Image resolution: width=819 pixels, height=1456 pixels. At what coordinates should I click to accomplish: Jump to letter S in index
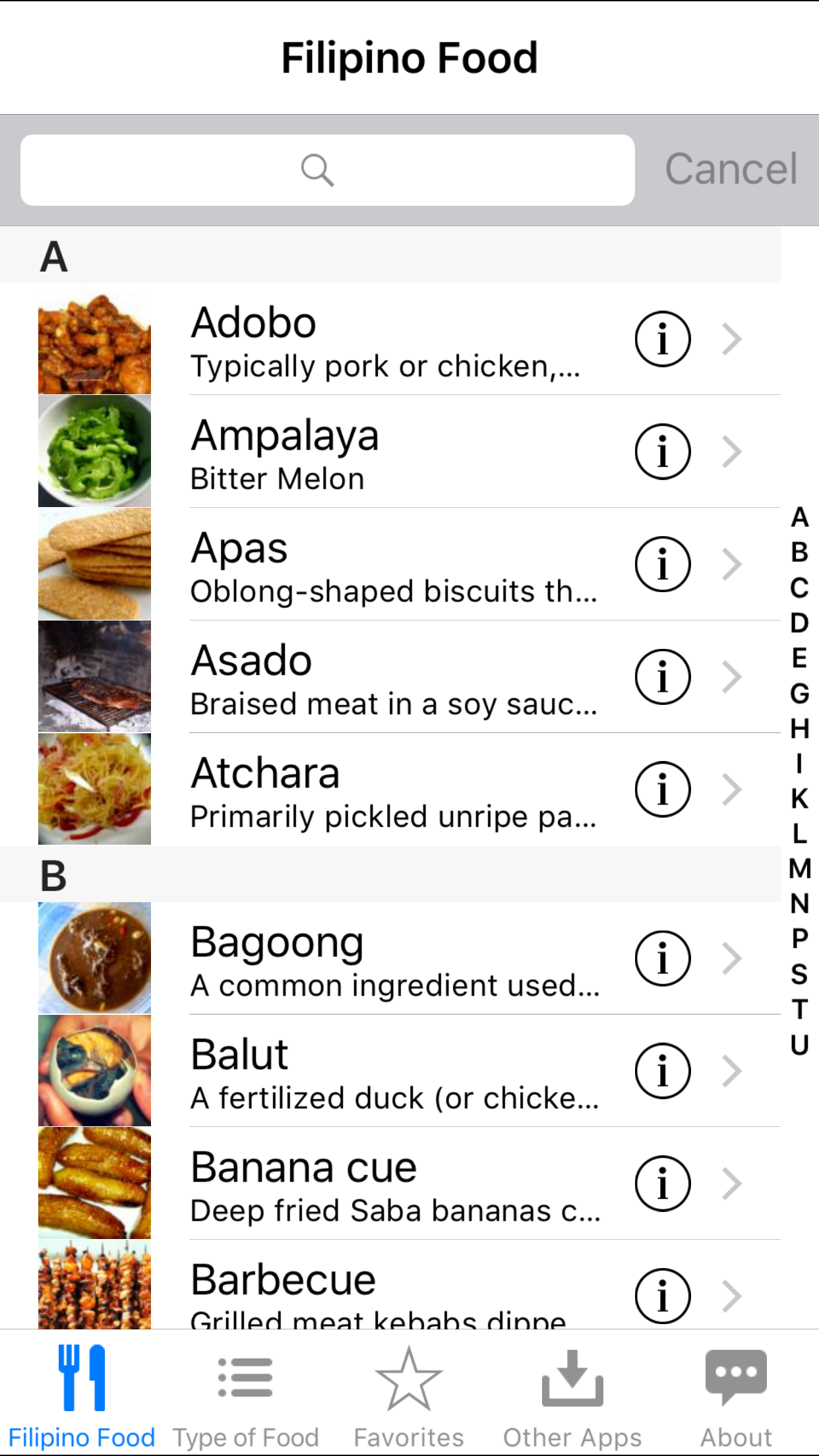coord(799,974)
